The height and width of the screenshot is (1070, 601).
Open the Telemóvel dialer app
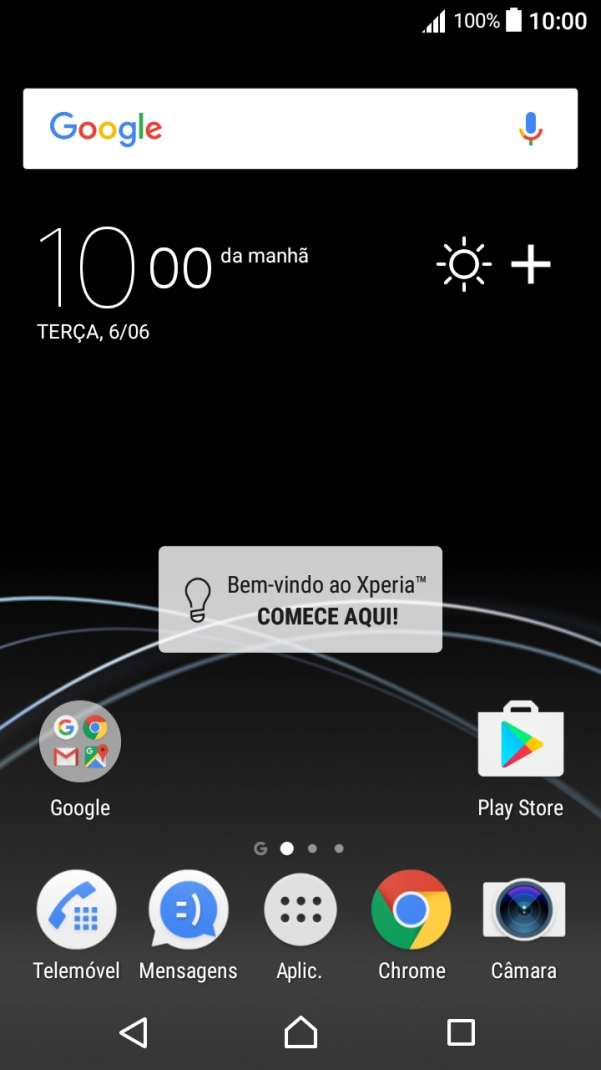77,910
